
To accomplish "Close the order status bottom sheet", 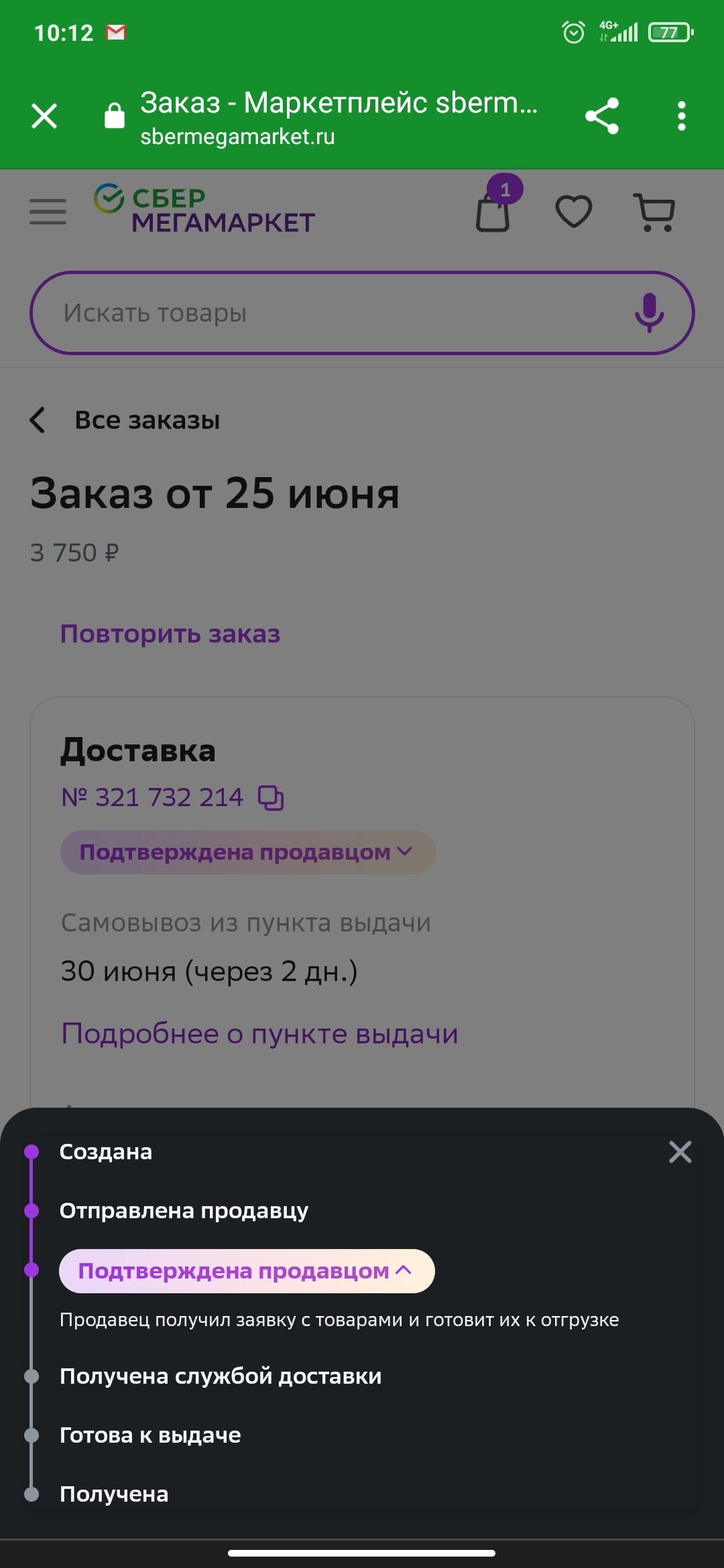I will pos(680,1152).
